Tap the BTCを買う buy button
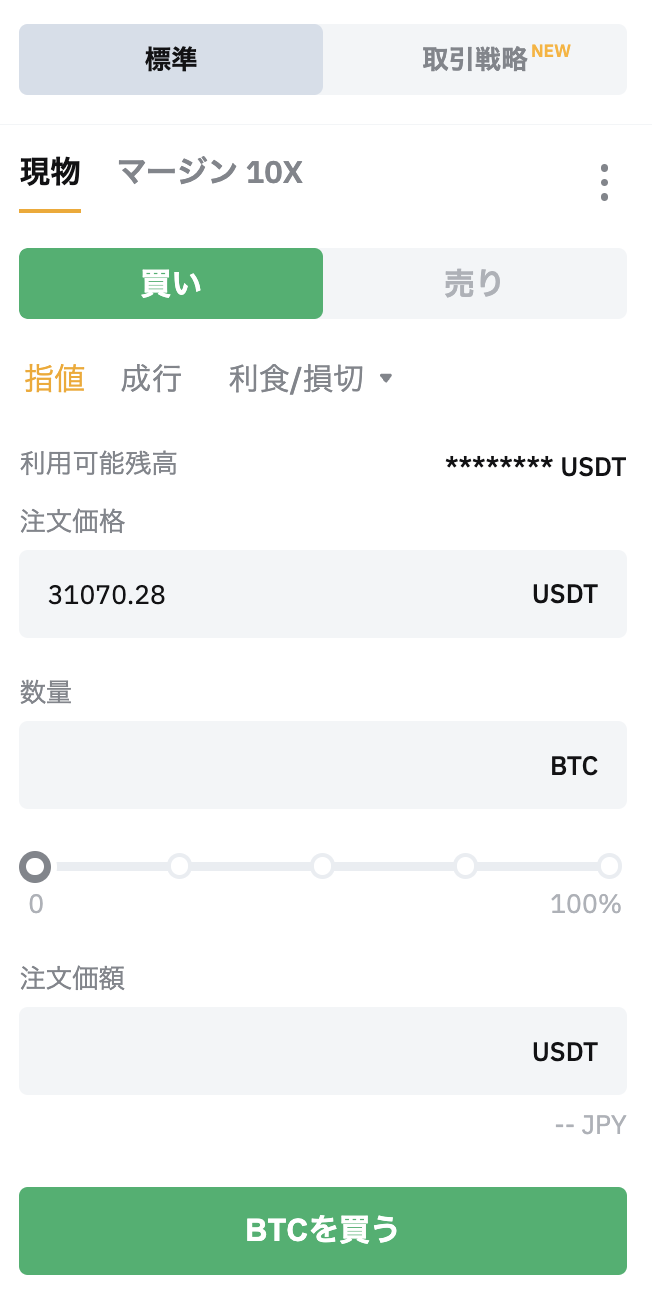 (x=323, y=1231)
